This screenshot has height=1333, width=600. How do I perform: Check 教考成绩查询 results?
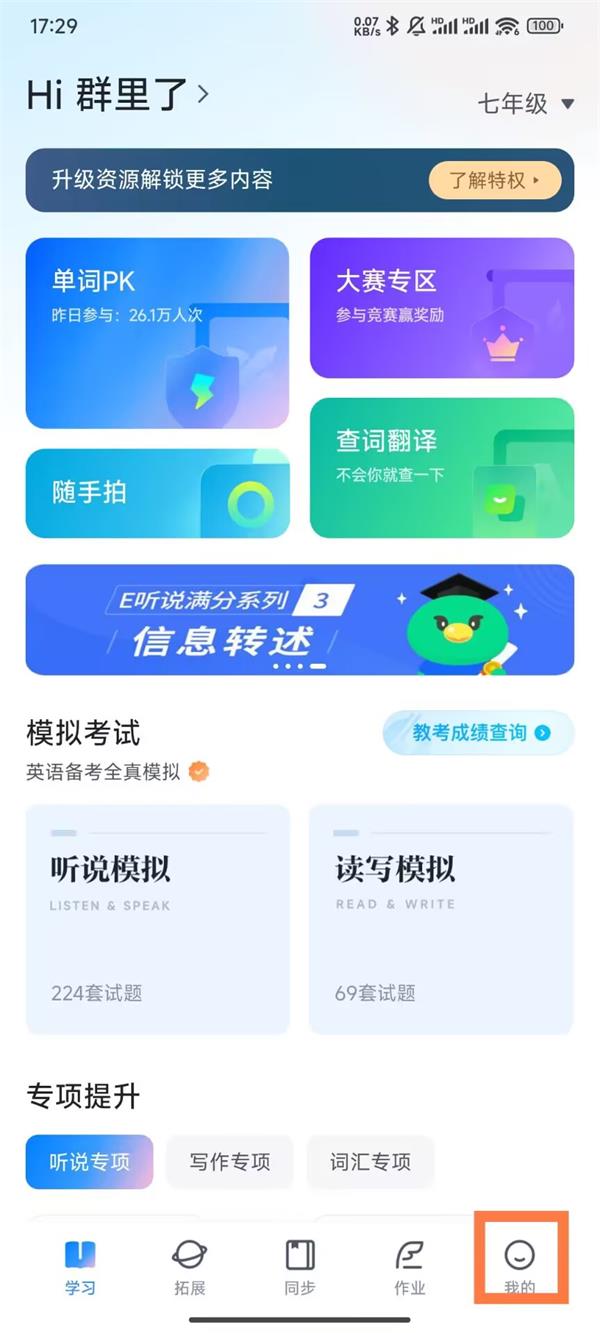click(x=478, y=733)
